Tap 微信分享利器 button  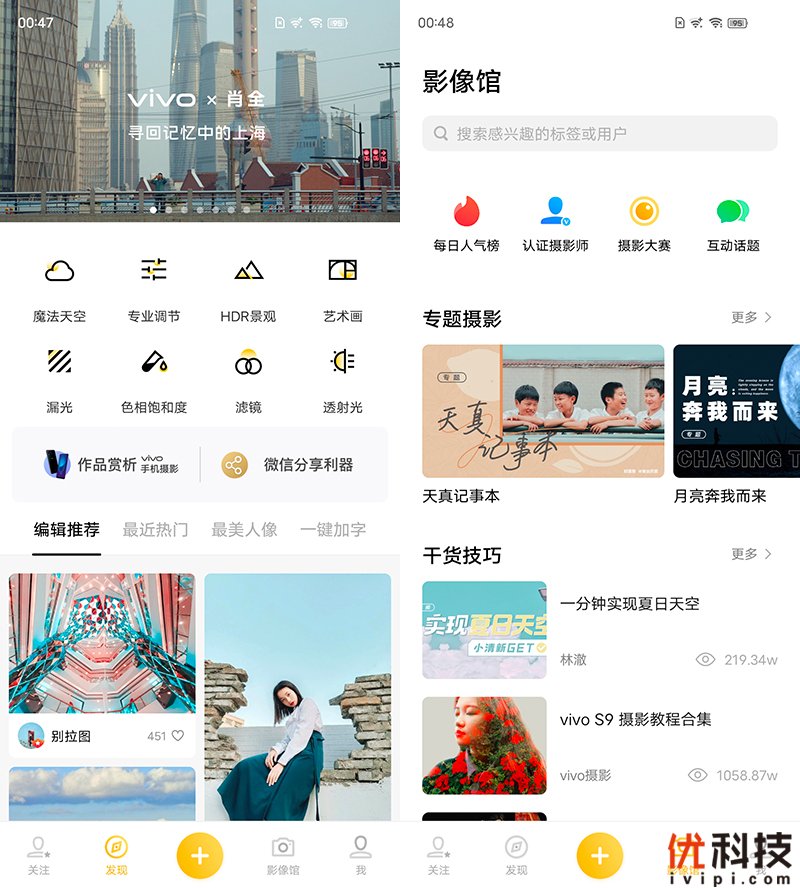point(288,464)
